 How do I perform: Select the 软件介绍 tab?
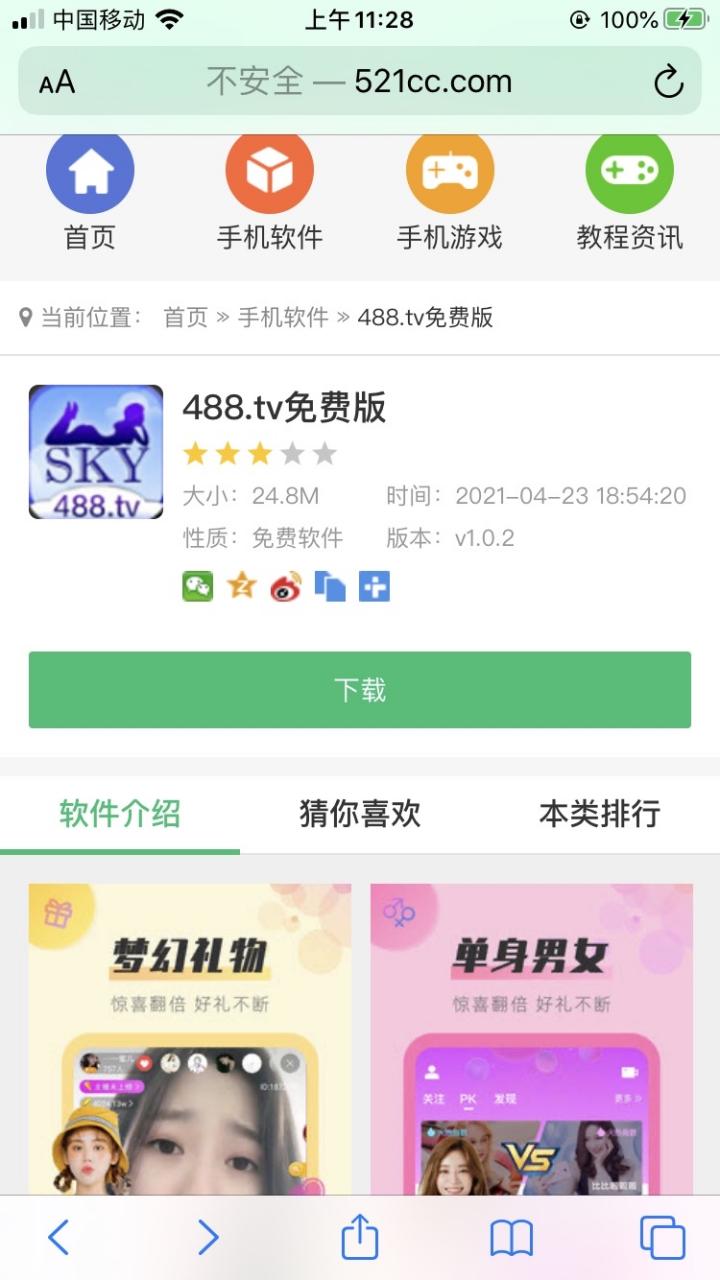click(120, 814)
